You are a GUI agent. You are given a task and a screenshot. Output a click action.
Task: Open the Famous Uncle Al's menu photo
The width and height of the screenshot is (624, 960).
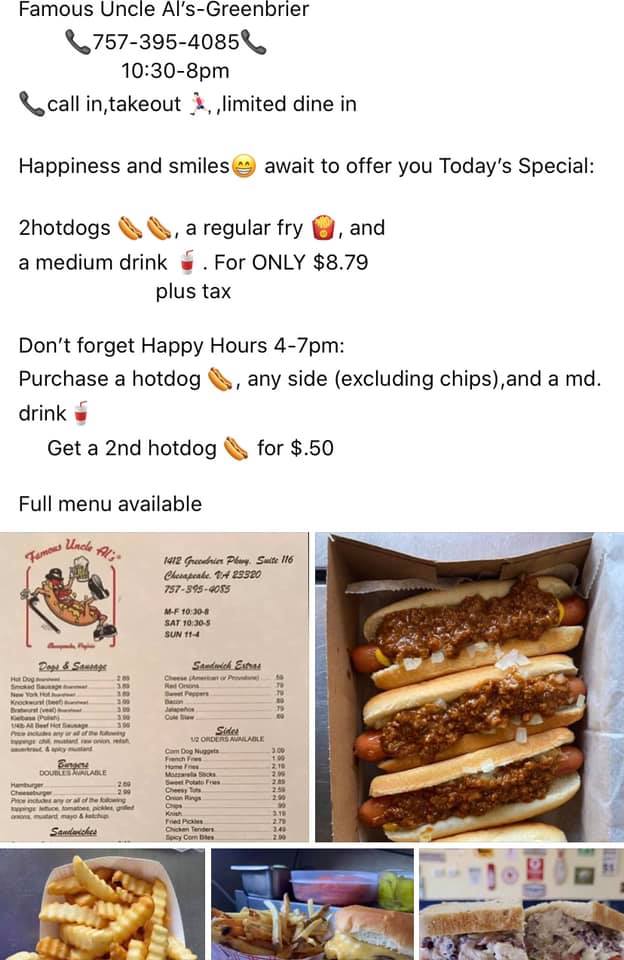[x=155, y=687]
